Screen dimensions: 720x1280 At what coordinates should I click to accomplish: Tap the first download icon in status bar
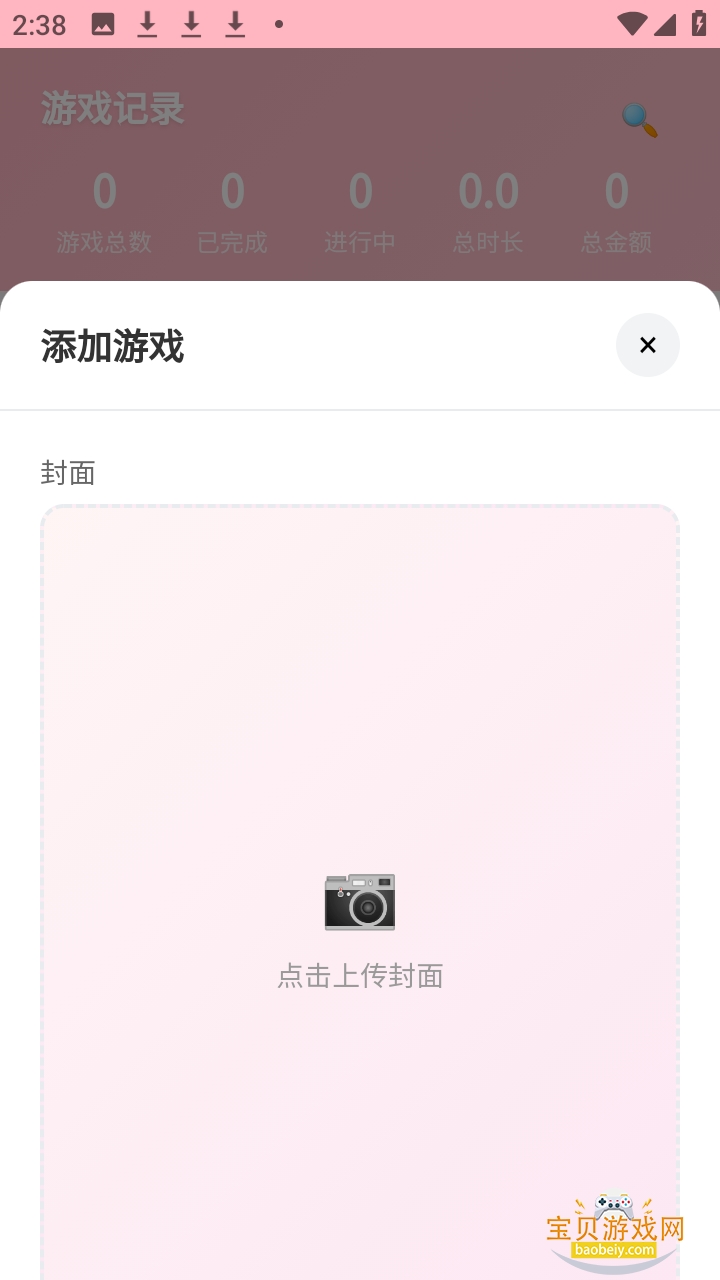click(147, 24)
